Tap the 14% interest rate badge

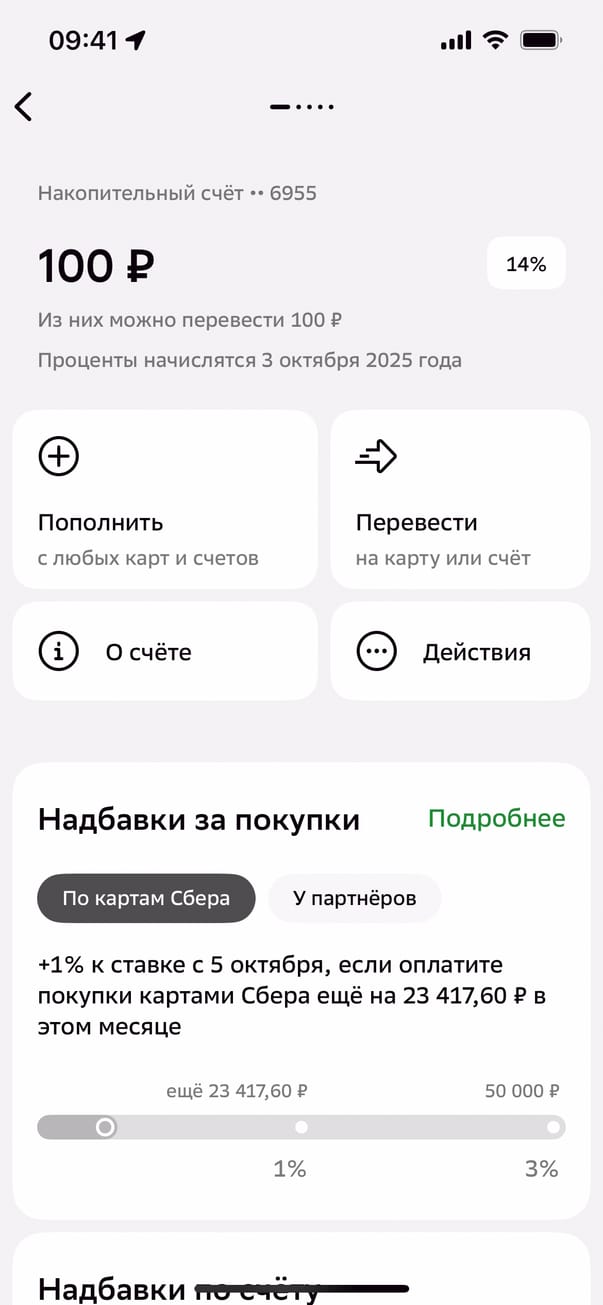point(526,264)
